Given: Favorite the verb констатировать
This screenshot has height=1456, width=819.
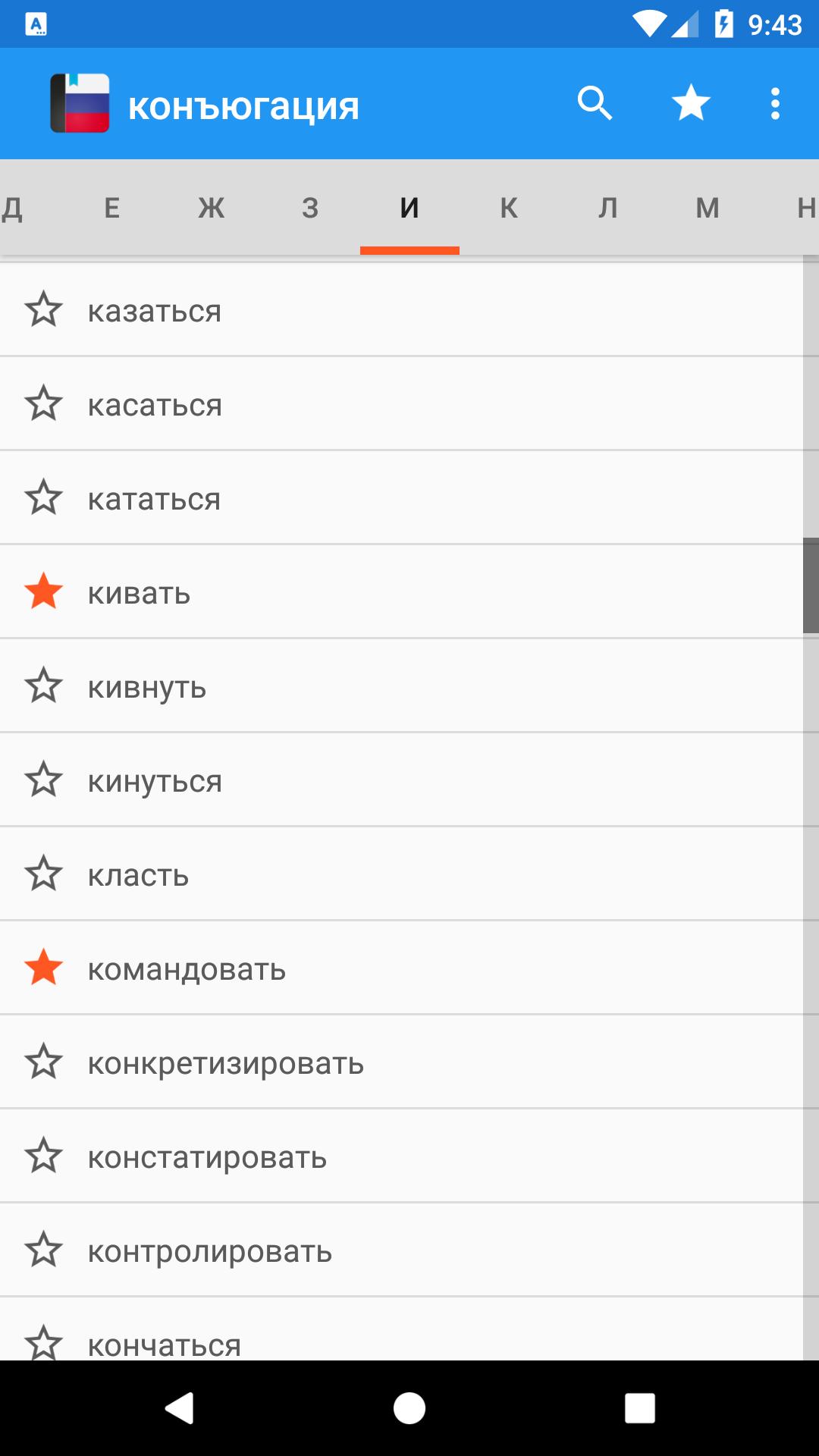Looking at the screenshot, I should pyautogui.click(x=43, y=1156).
